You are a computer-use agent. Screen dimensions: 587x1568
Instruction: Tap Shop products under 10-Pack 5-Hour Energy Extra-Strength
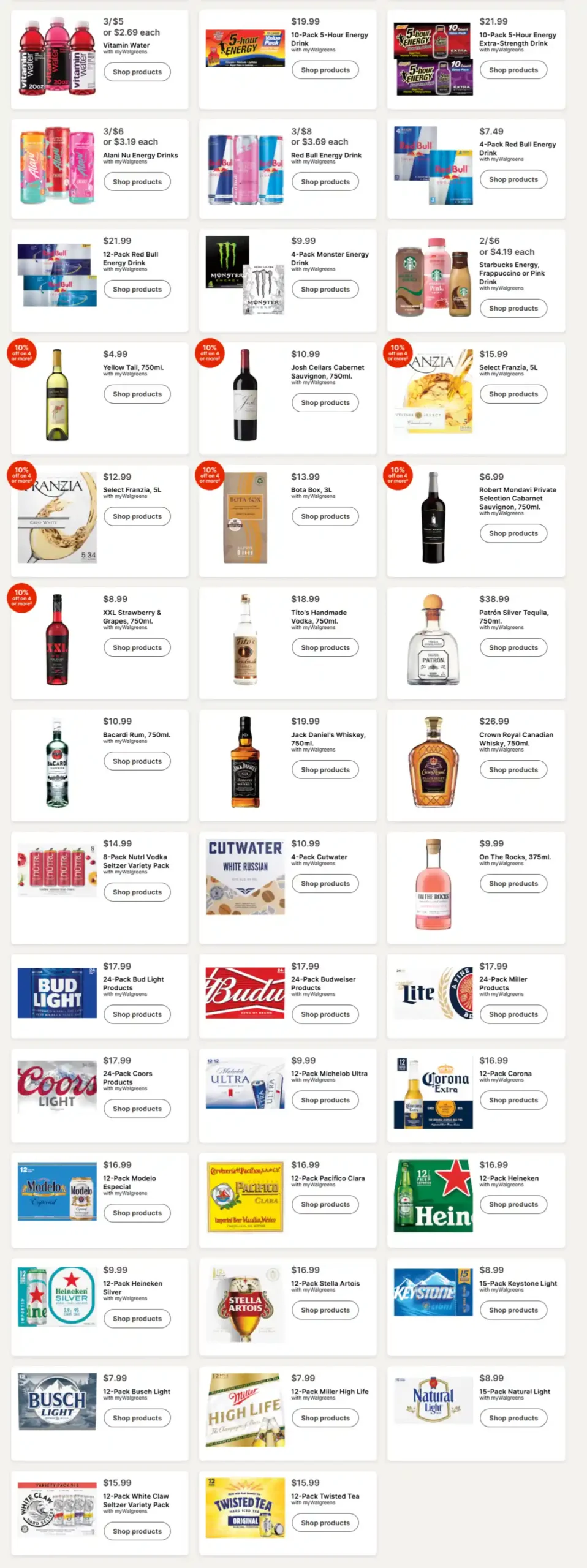pyautogui.click(x=513, y=70)
